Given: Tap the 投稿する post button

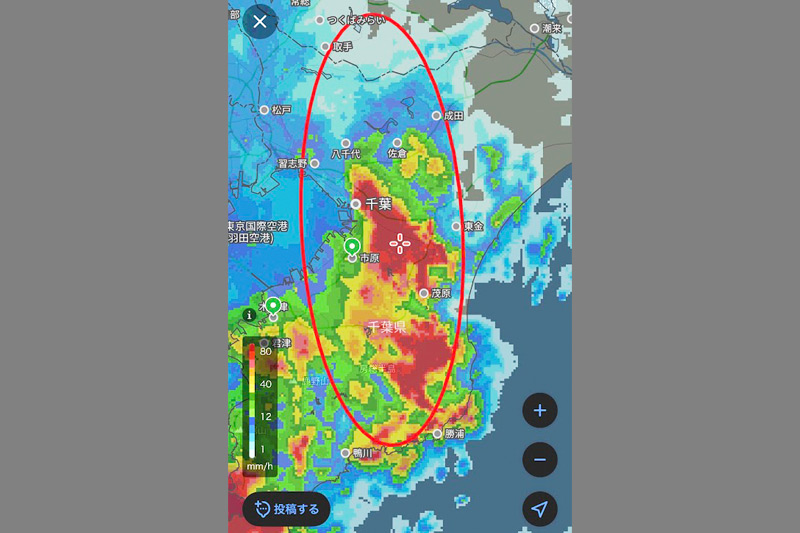Looking at the screenshot, I should click(x=287, y=509).
